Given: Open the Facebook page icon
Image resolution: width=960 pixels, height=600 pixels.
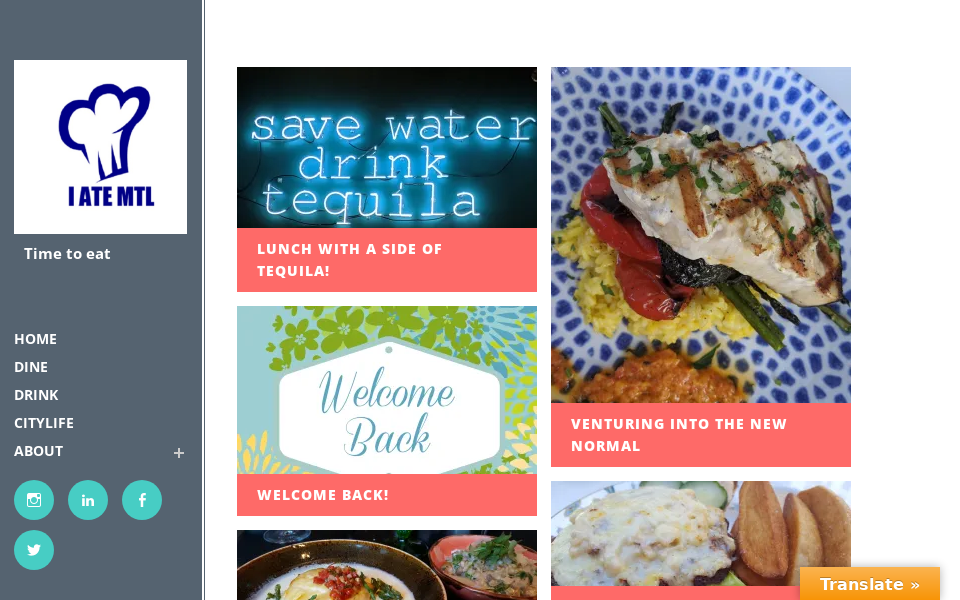Looking at the screenshot, I should [142, 500].
